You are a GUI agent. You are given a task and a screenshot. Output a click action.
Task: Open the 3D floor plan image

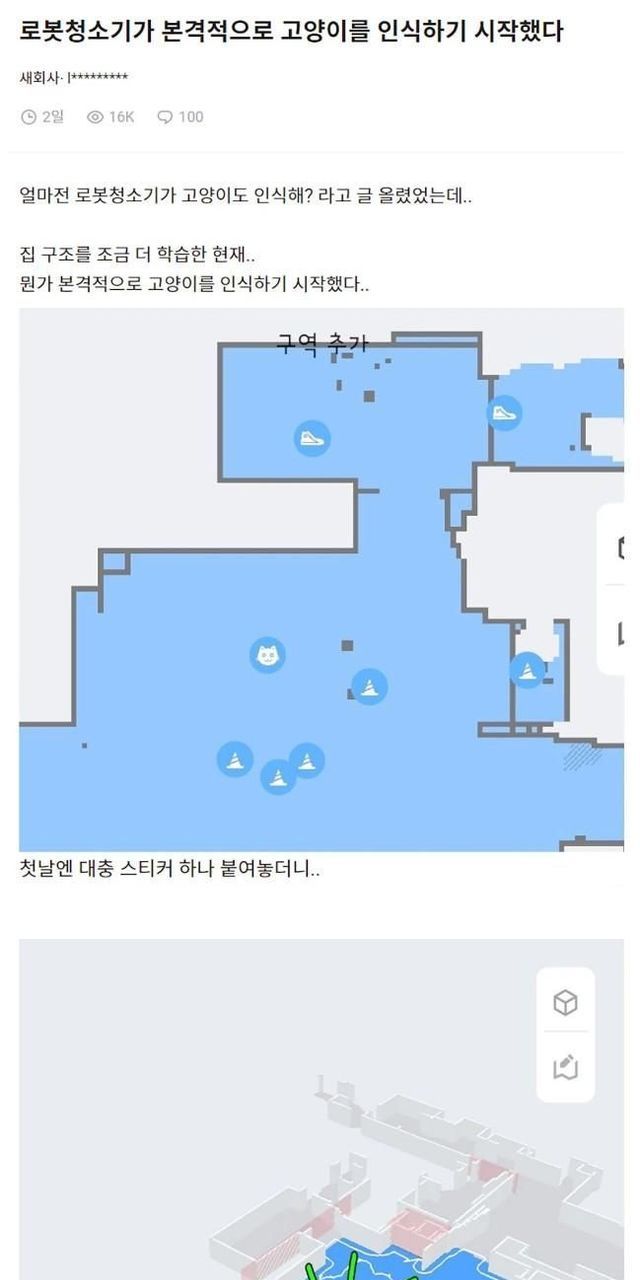320,1110
